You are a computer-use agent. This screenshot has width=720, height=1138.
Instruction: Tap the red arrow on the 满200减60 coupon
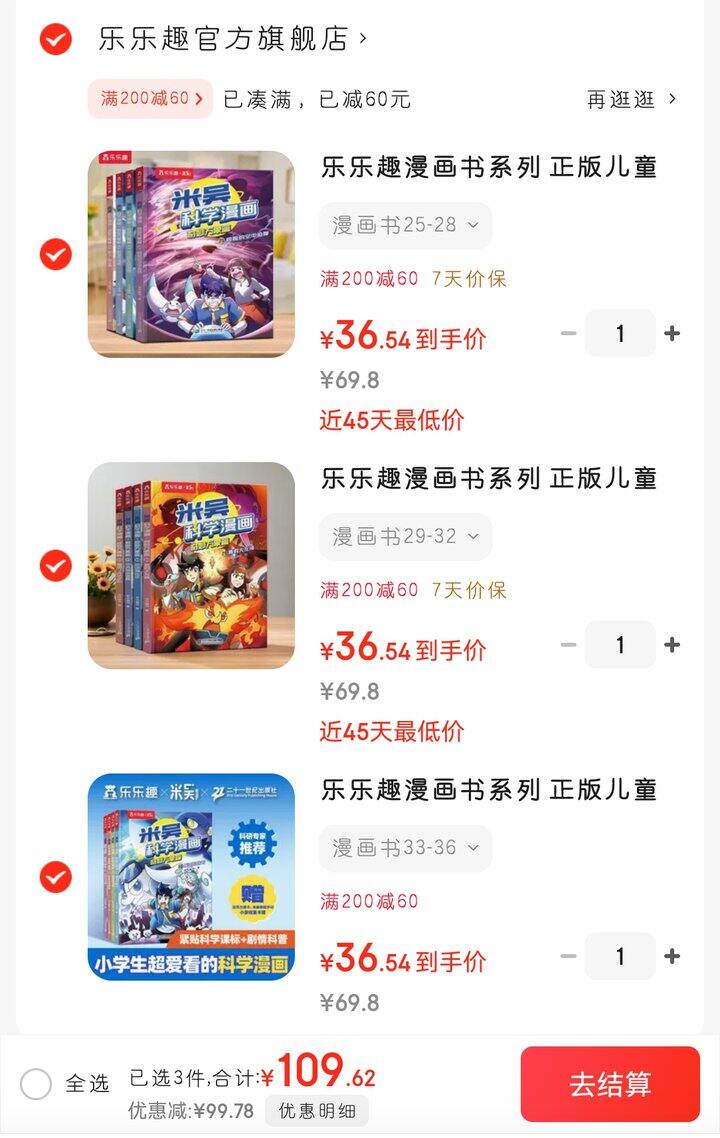[200, 100]
